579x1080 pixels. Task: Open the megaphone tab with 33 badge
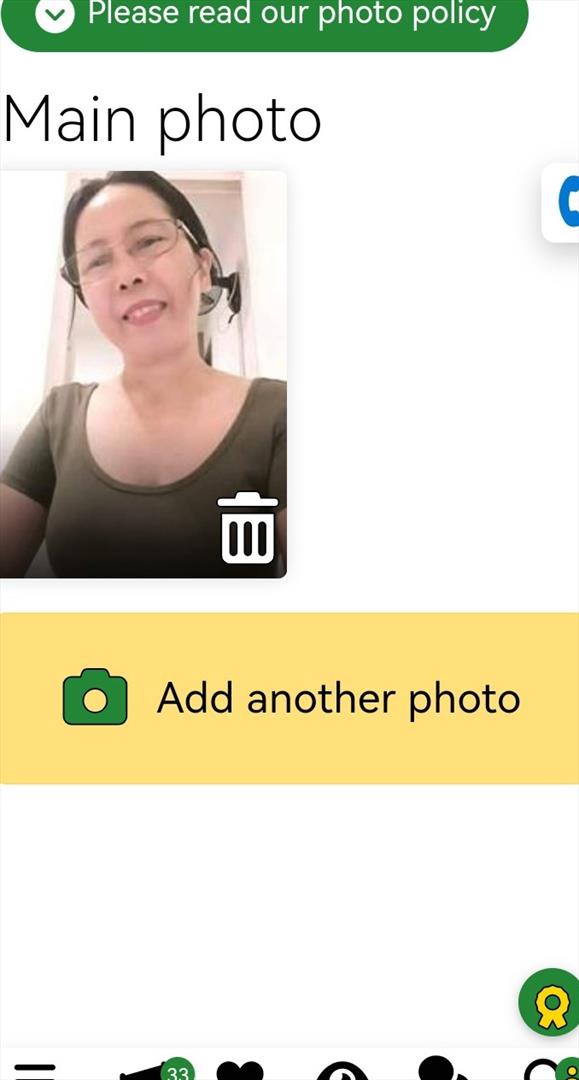pyautogui.click(x=153, y=1070)
